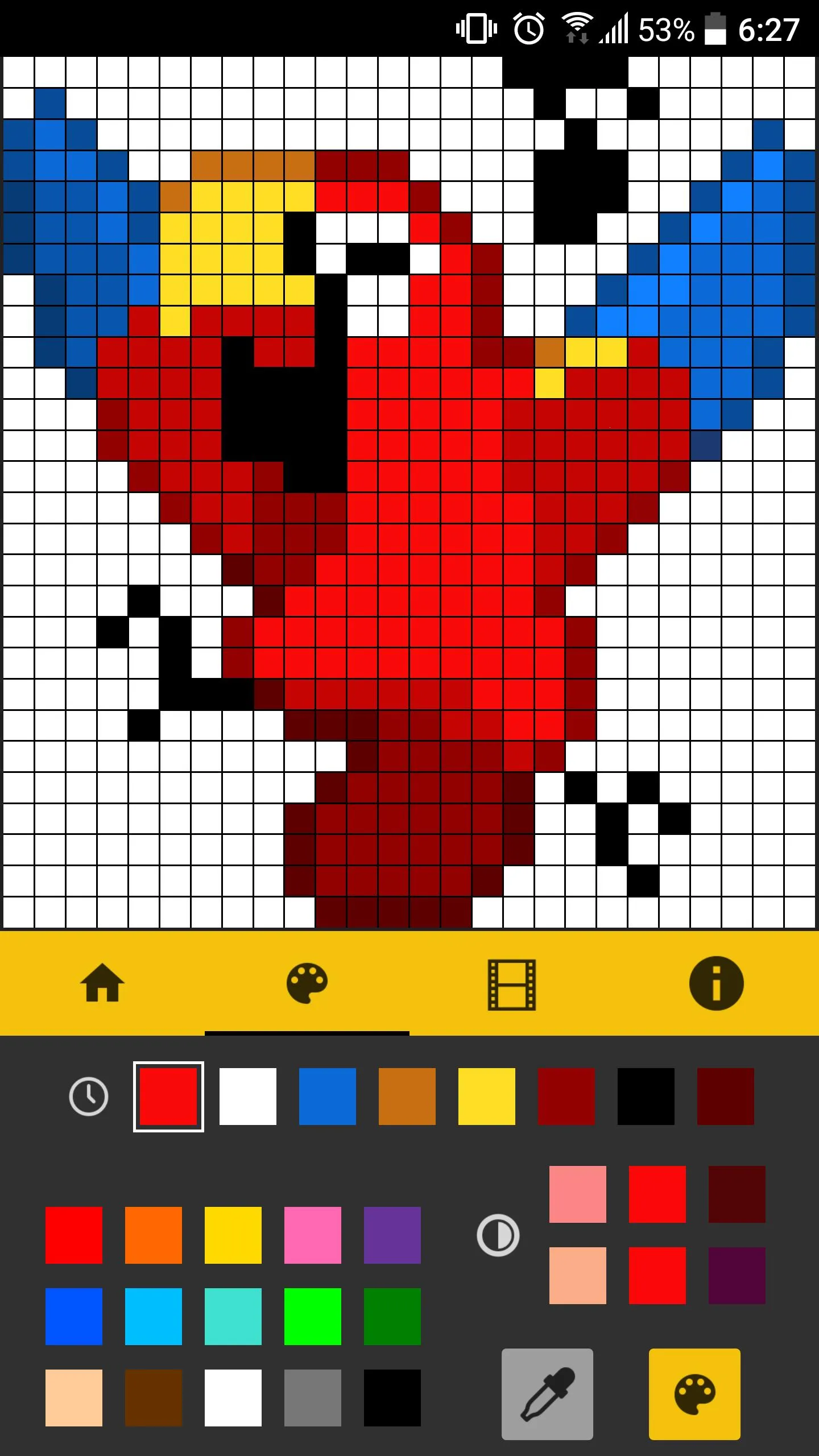Select the recent white swatch
Screen dimensions: 819x1456
pos(248,1096)
